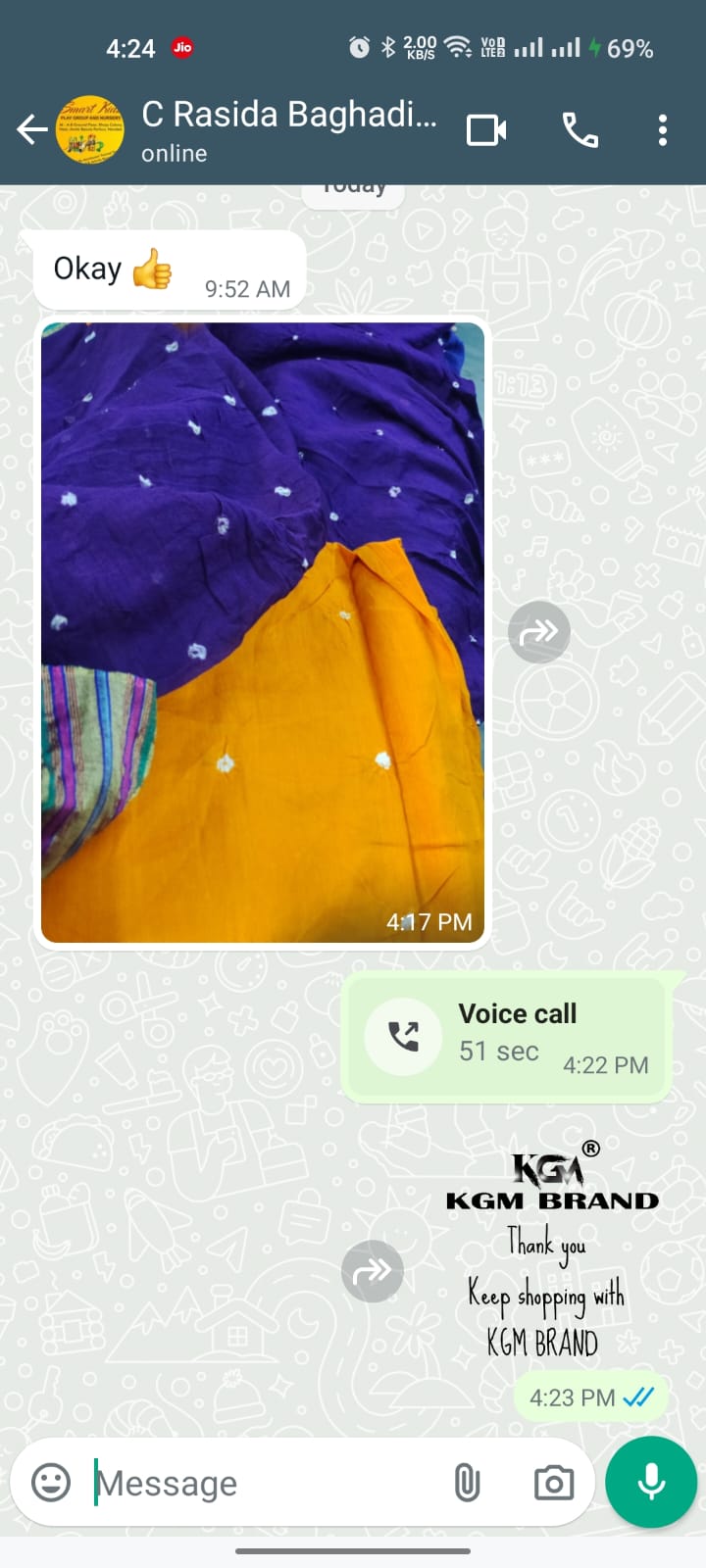
Task: Tap the microphone to record voice message
Action: (651, 1483)
